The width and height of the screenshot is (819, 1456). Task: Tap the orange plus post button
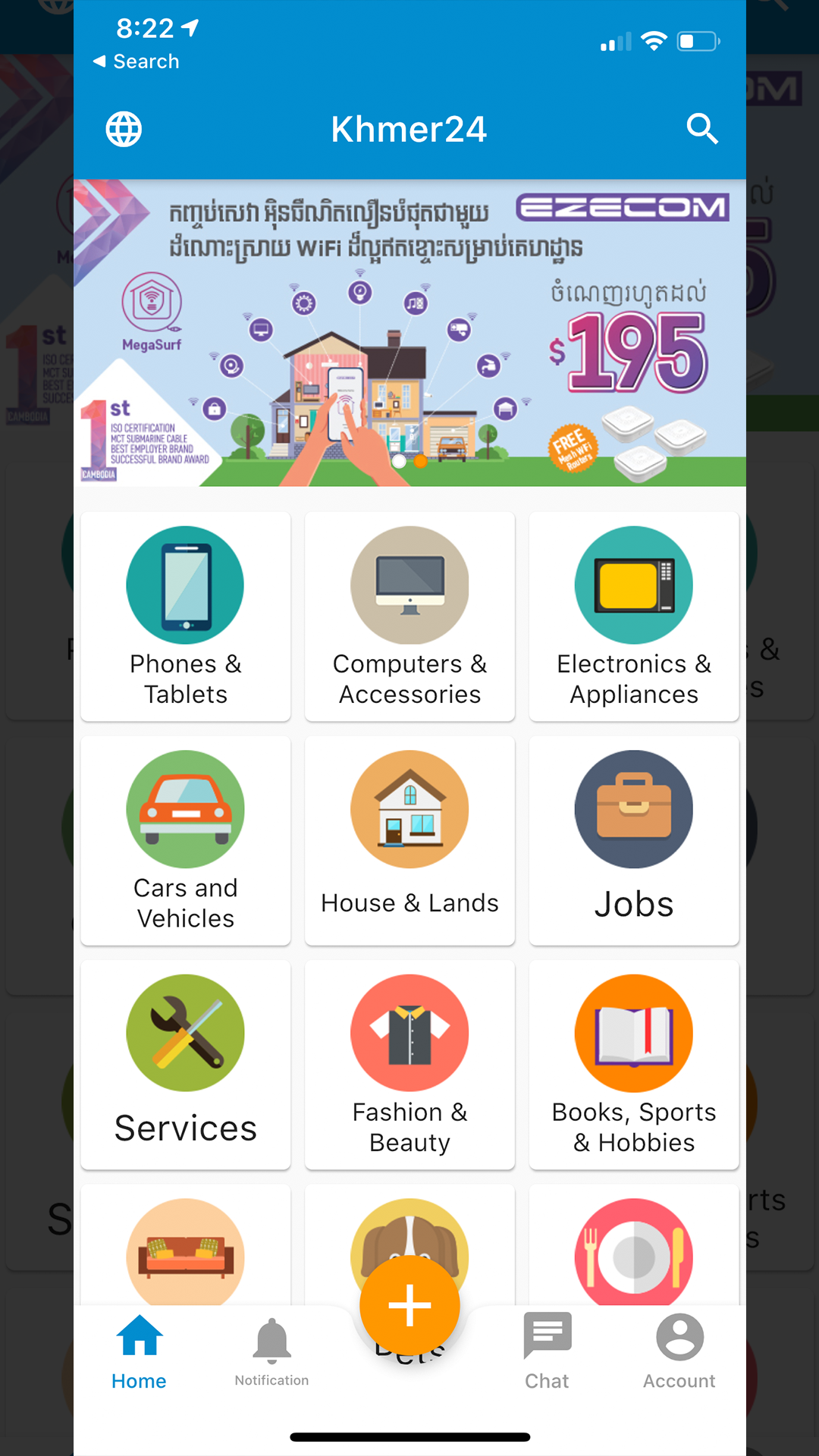(x=409, y=1305)
